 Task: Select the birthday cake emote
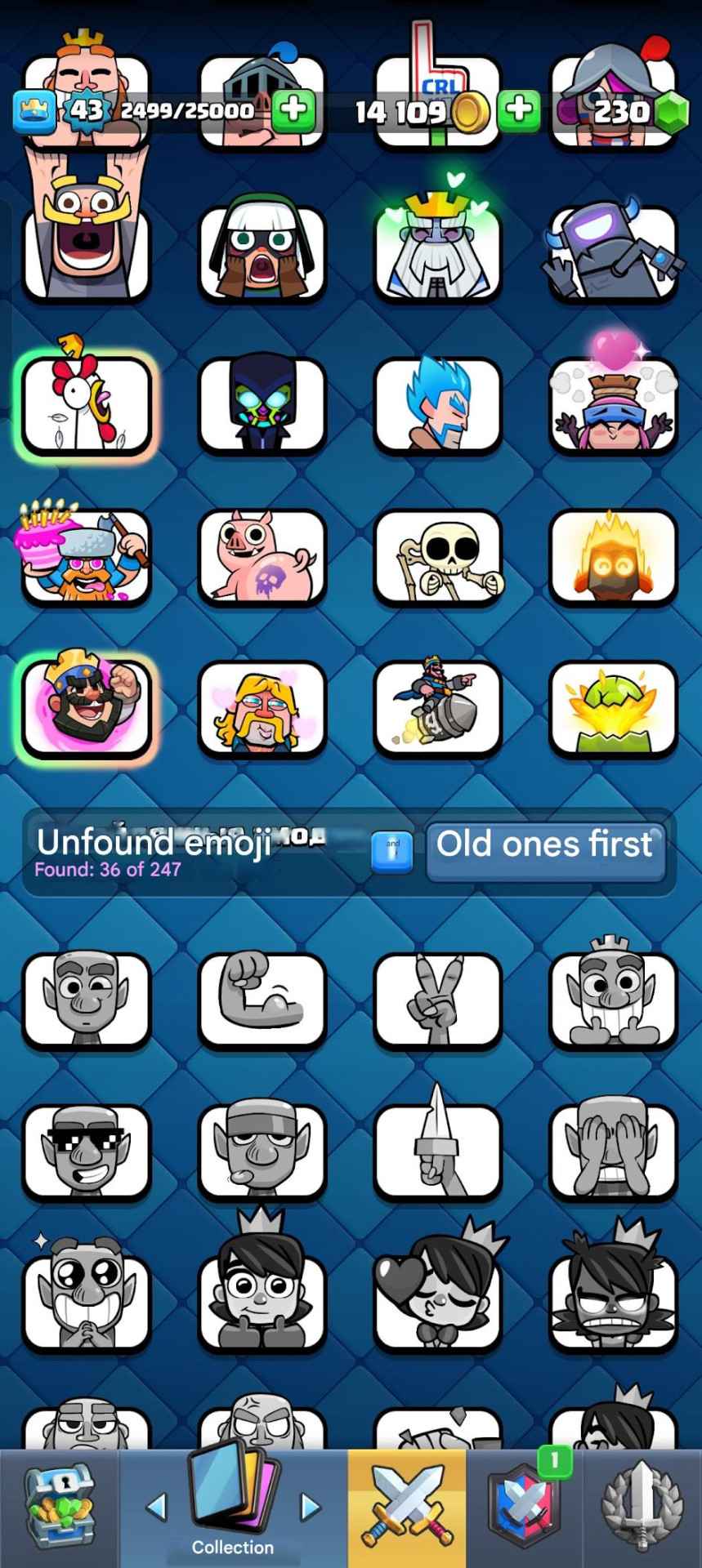click(x=86, y=556)
